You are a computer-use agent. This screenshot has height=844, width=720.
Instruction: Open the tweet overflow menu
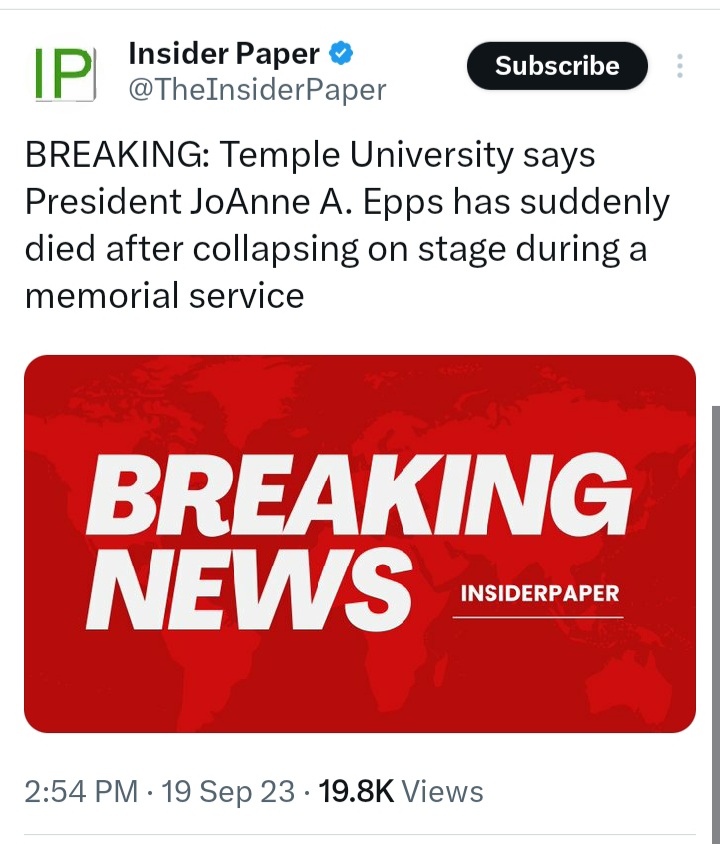pyautogui.click(x=680, y=67)
